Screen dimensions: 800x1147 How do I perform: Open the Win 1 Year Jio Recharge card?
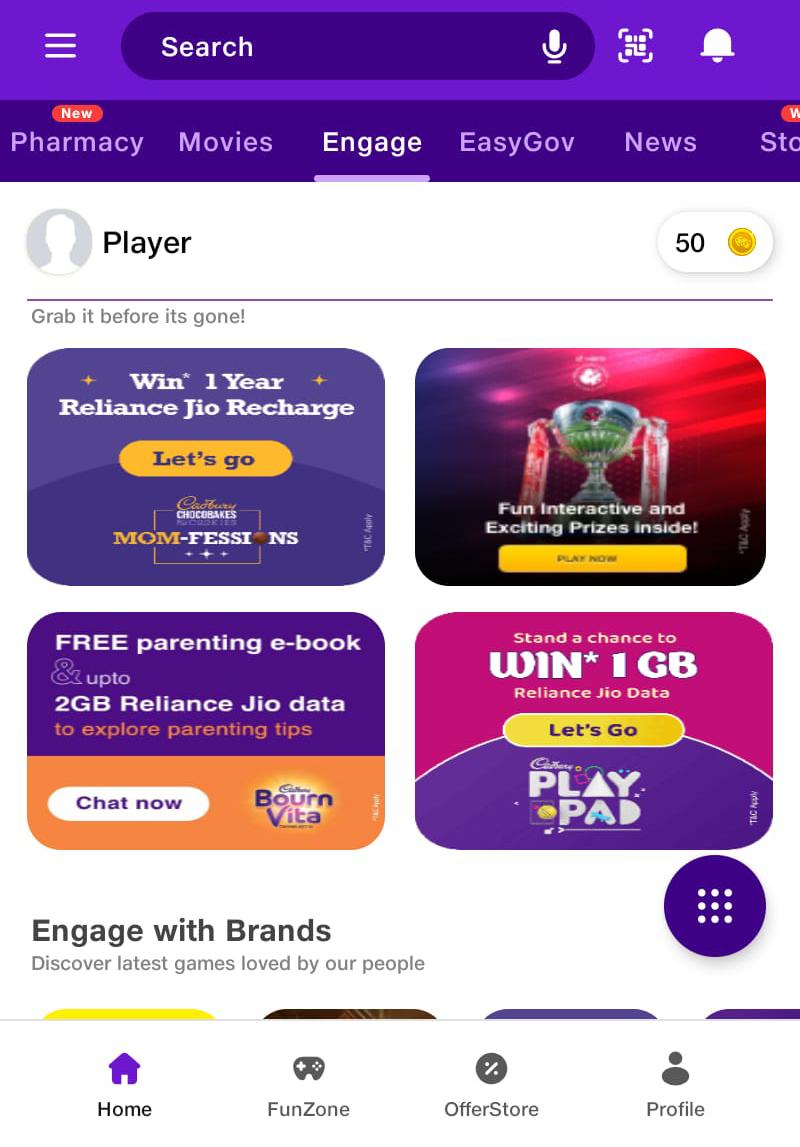[x=206, y=466]
